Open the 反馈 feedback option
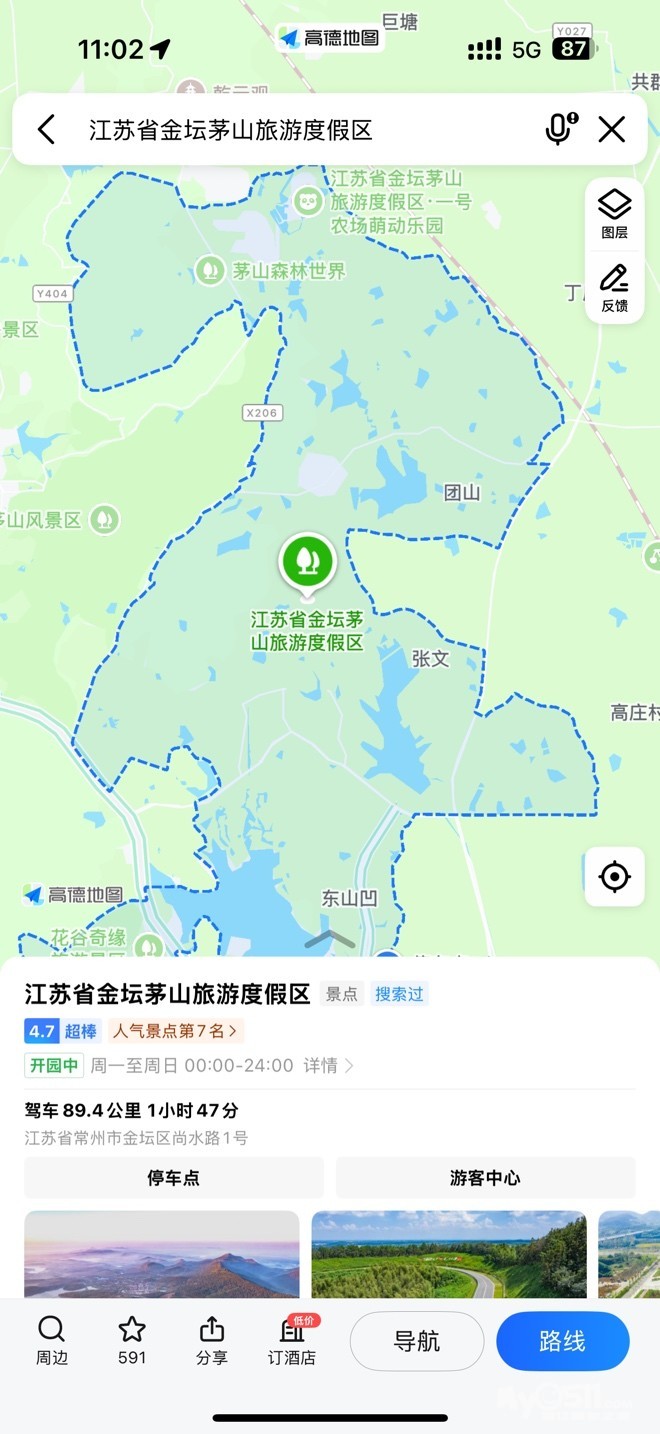Screen dimensions: 660x1434 [614, 287]
